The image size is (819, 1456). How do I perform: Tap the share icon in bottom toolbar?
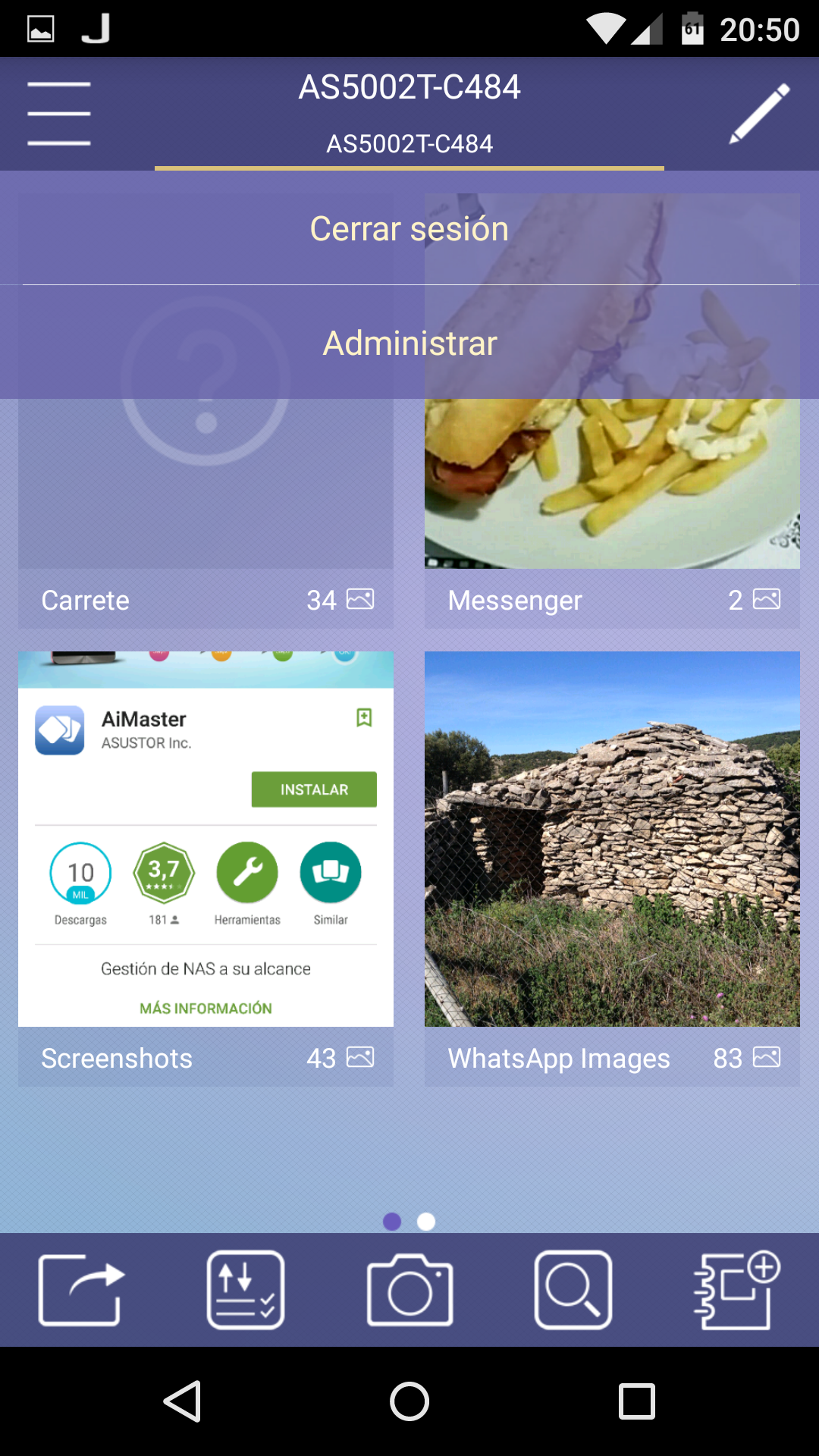pyautogui.click(x=81, y=1289)
